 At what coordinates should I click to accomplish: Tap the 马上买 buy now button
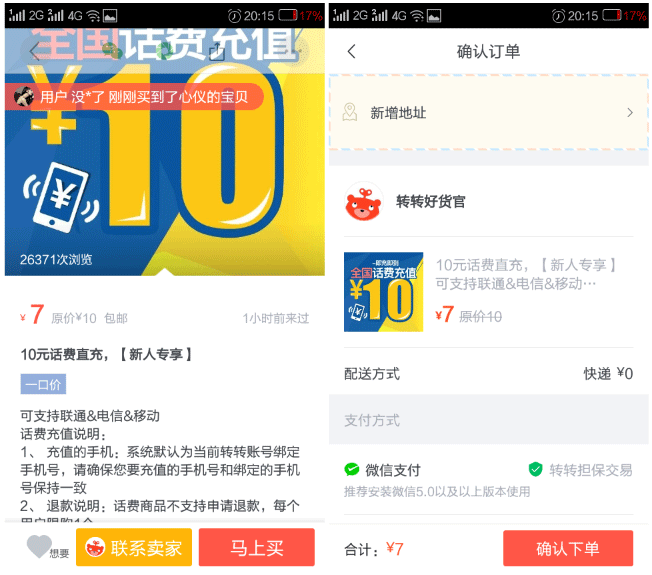[x=256, y=548]
